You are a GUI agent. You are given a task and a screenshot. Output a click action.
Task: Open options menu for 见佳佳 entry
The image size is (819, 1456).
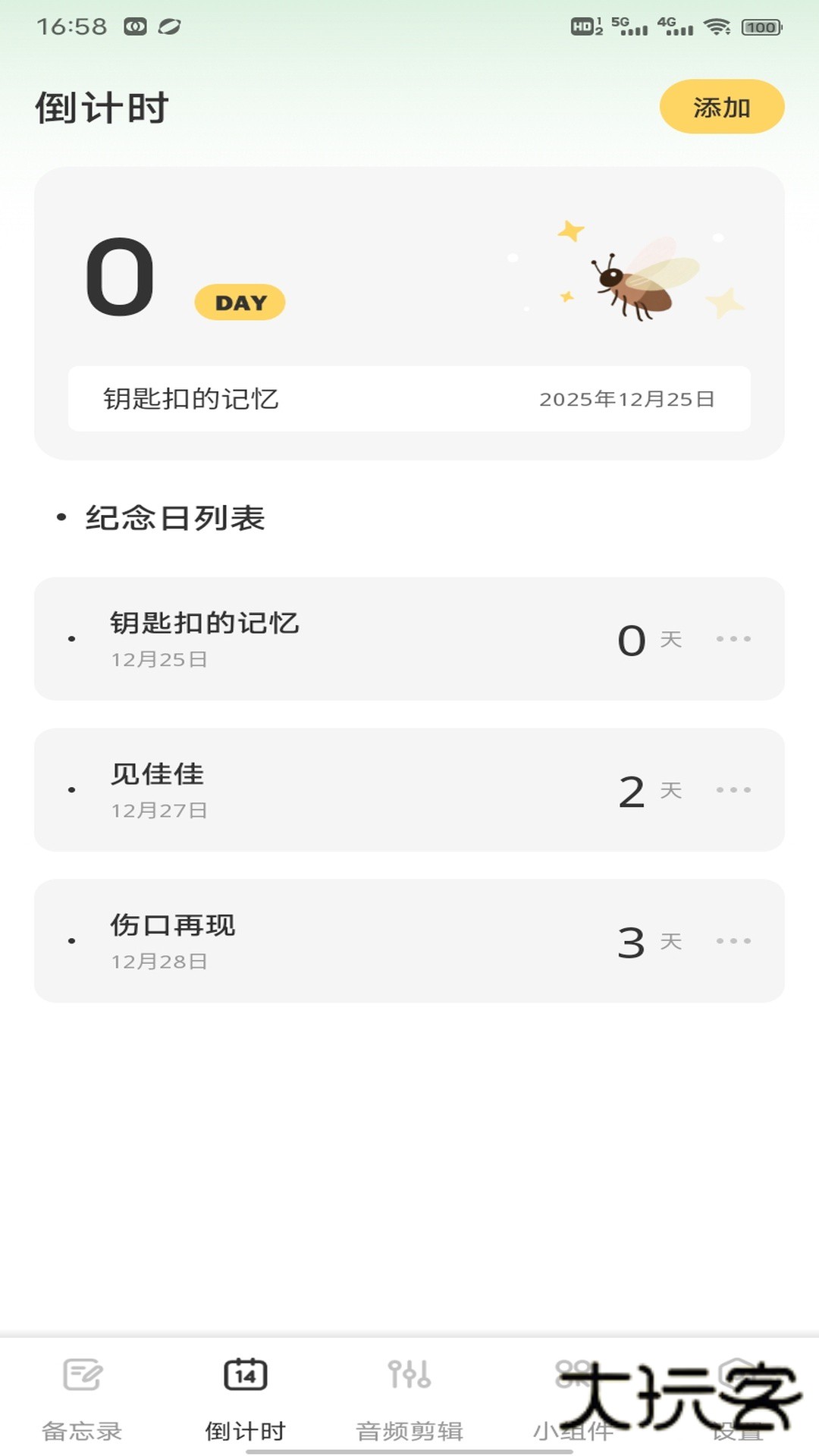pos(733,789)
